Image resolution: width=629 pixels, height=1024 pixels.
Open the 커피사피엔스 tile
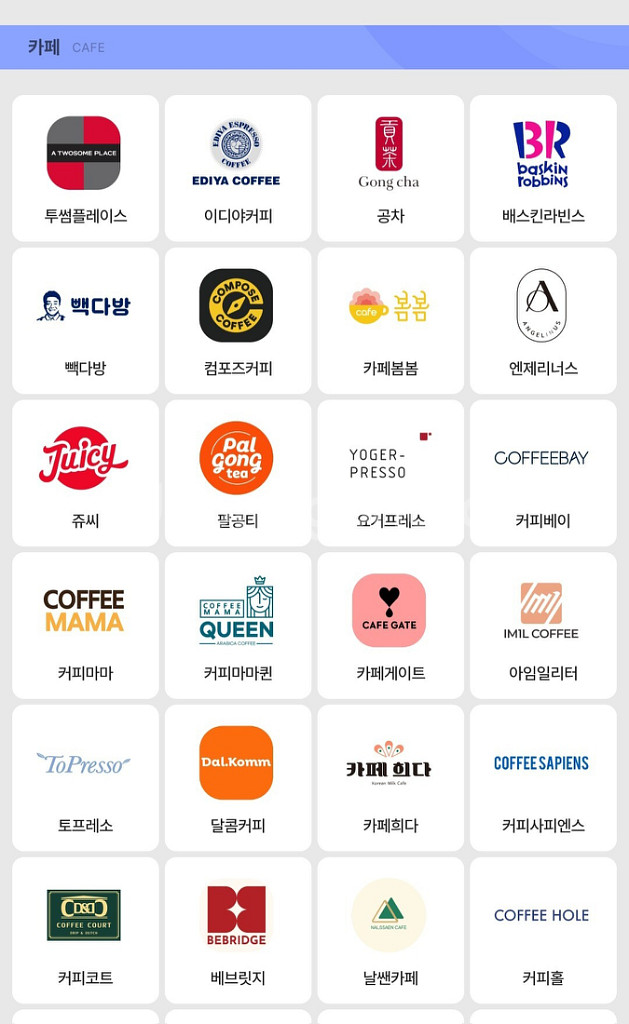point(543,778)
